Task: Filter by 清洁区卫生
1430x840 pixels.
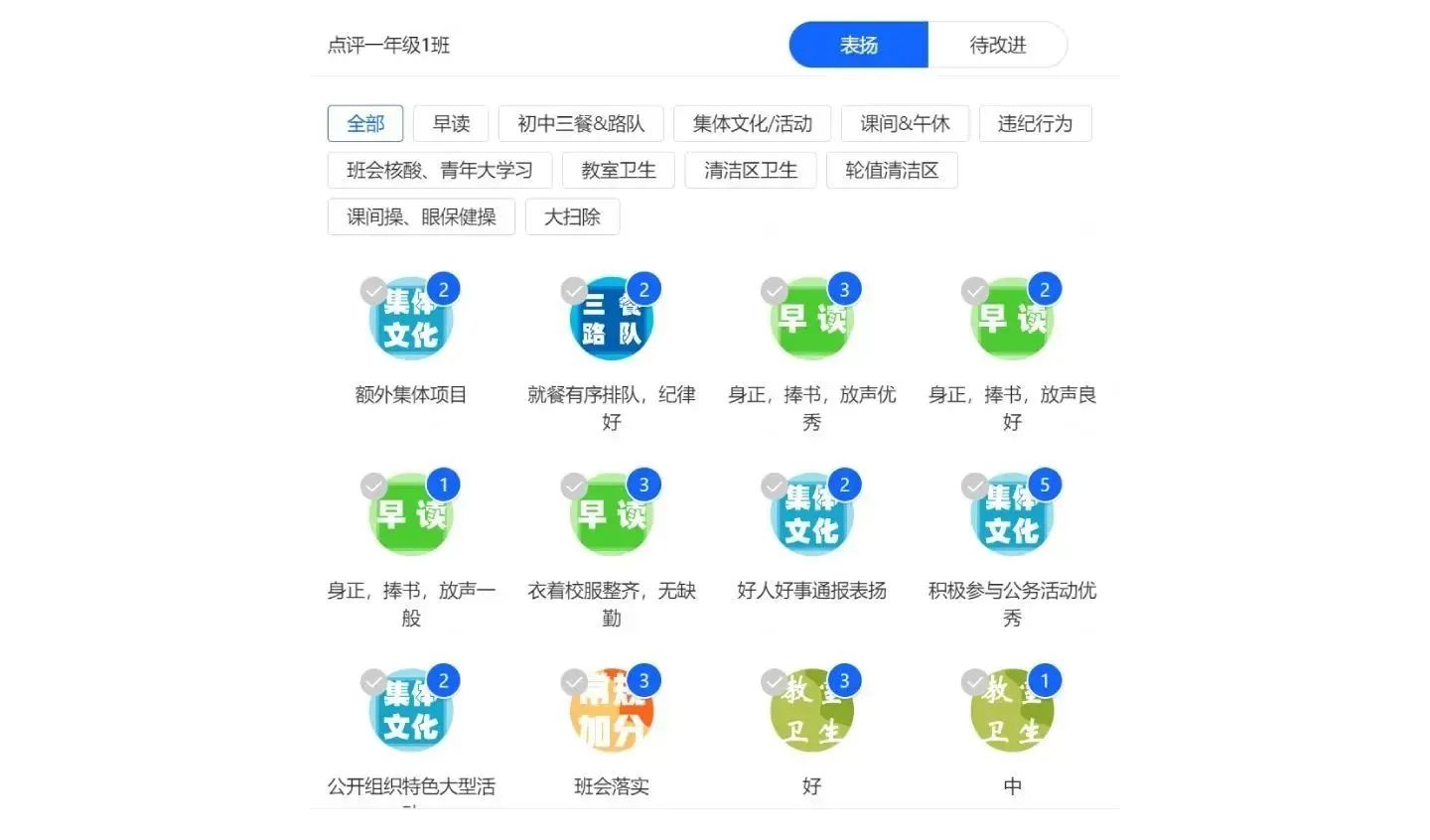Action: coord(751,170)
